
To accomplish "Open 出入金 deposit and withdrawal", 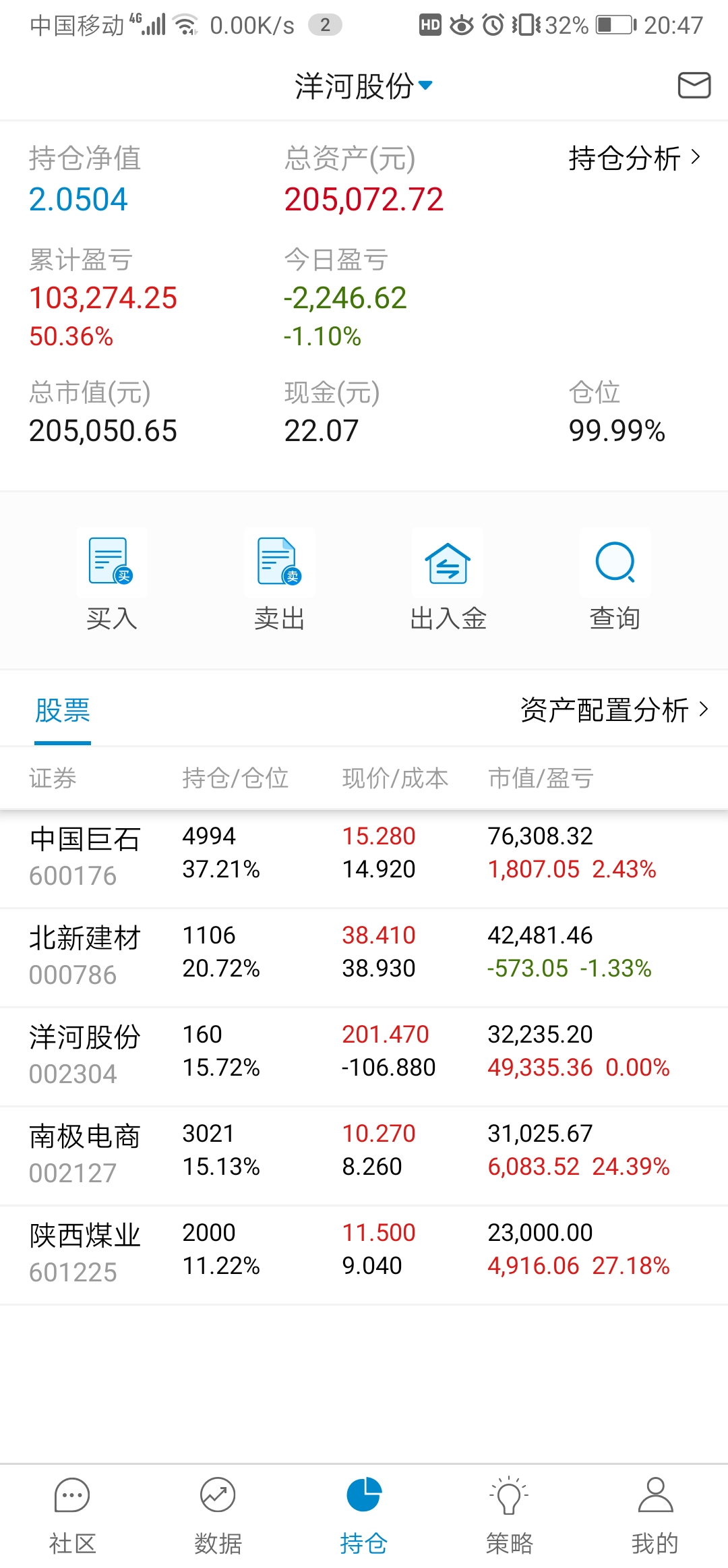I will pos(448,579).
